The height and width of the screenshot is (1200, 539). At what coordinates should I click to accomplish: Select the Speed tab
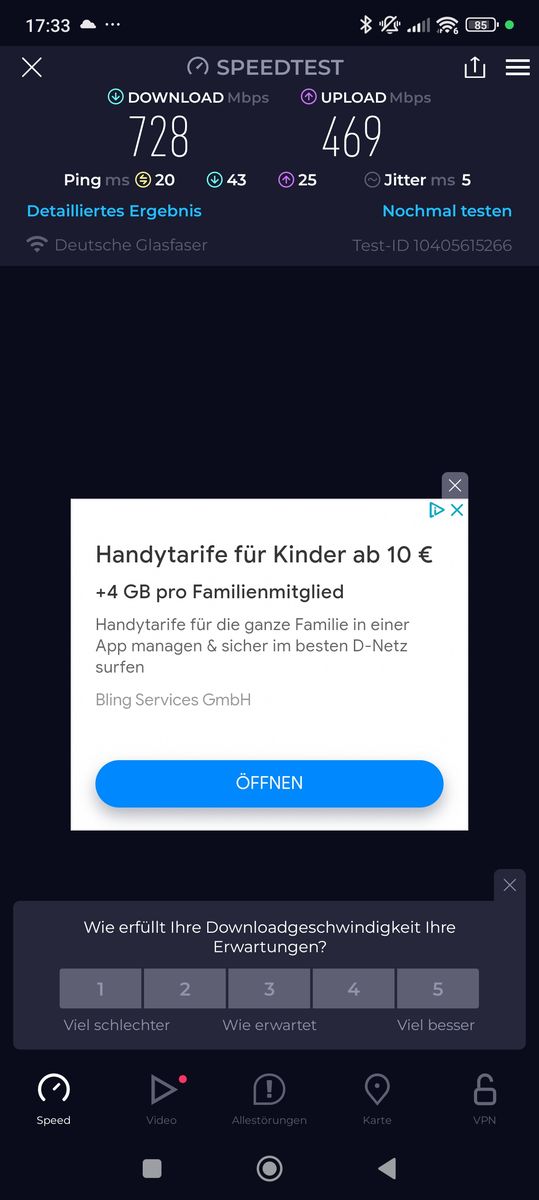pos(54,1099)
